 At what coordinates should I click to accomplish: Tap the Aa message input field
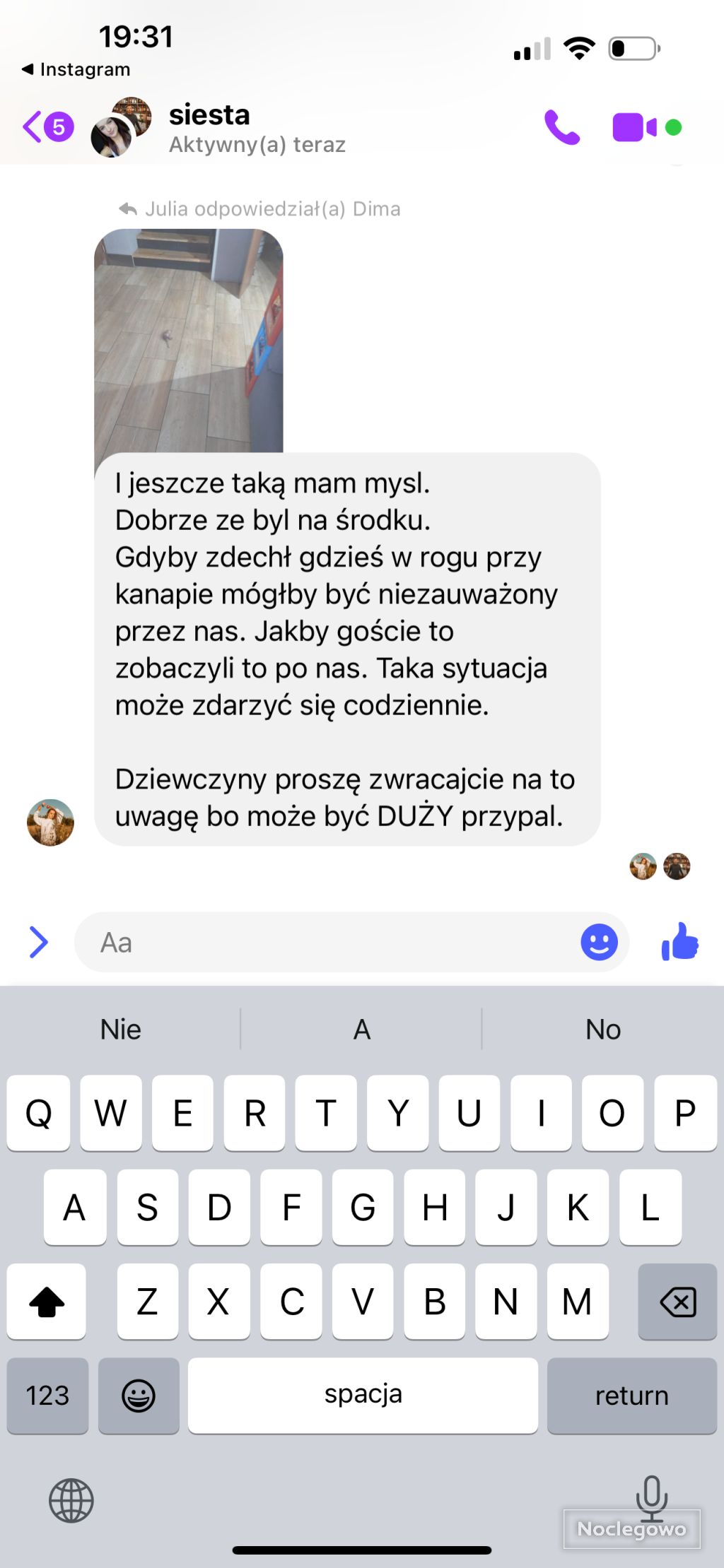click(325, 942)
